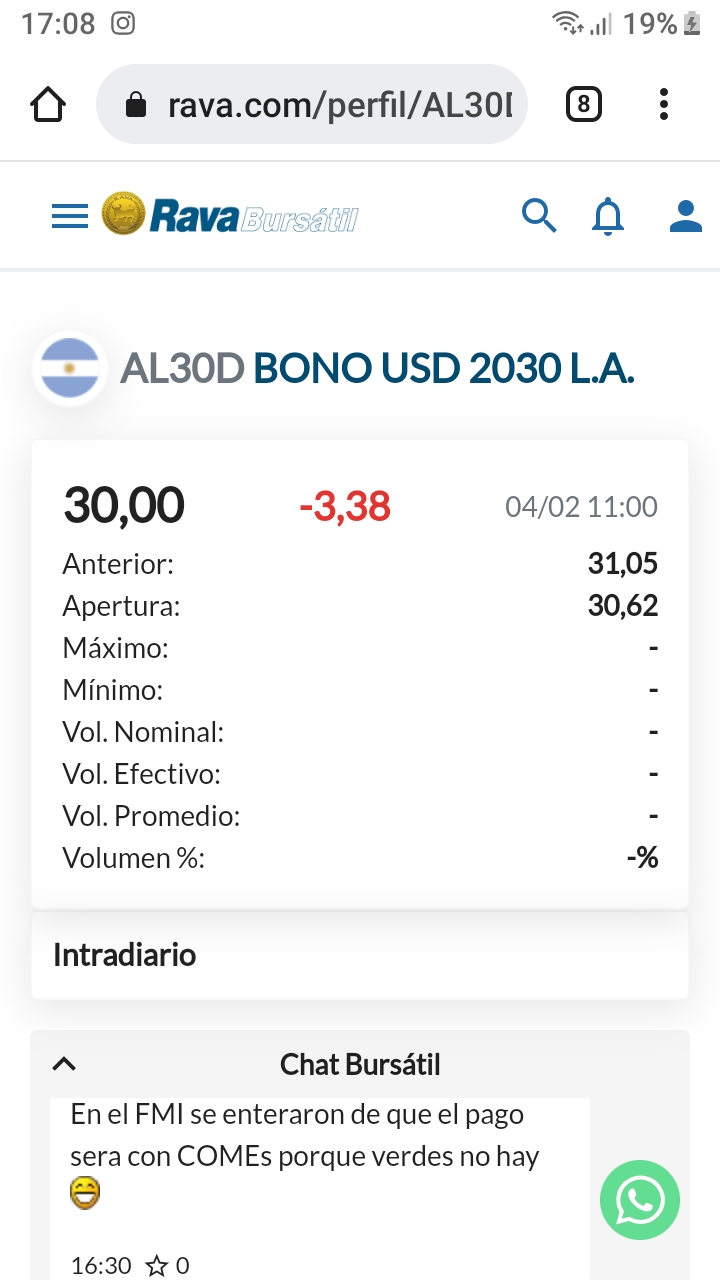Viewport: 720px width, 1280px height.
Task: Collapse the Chat Bursátil panel
Action: 64,1064
